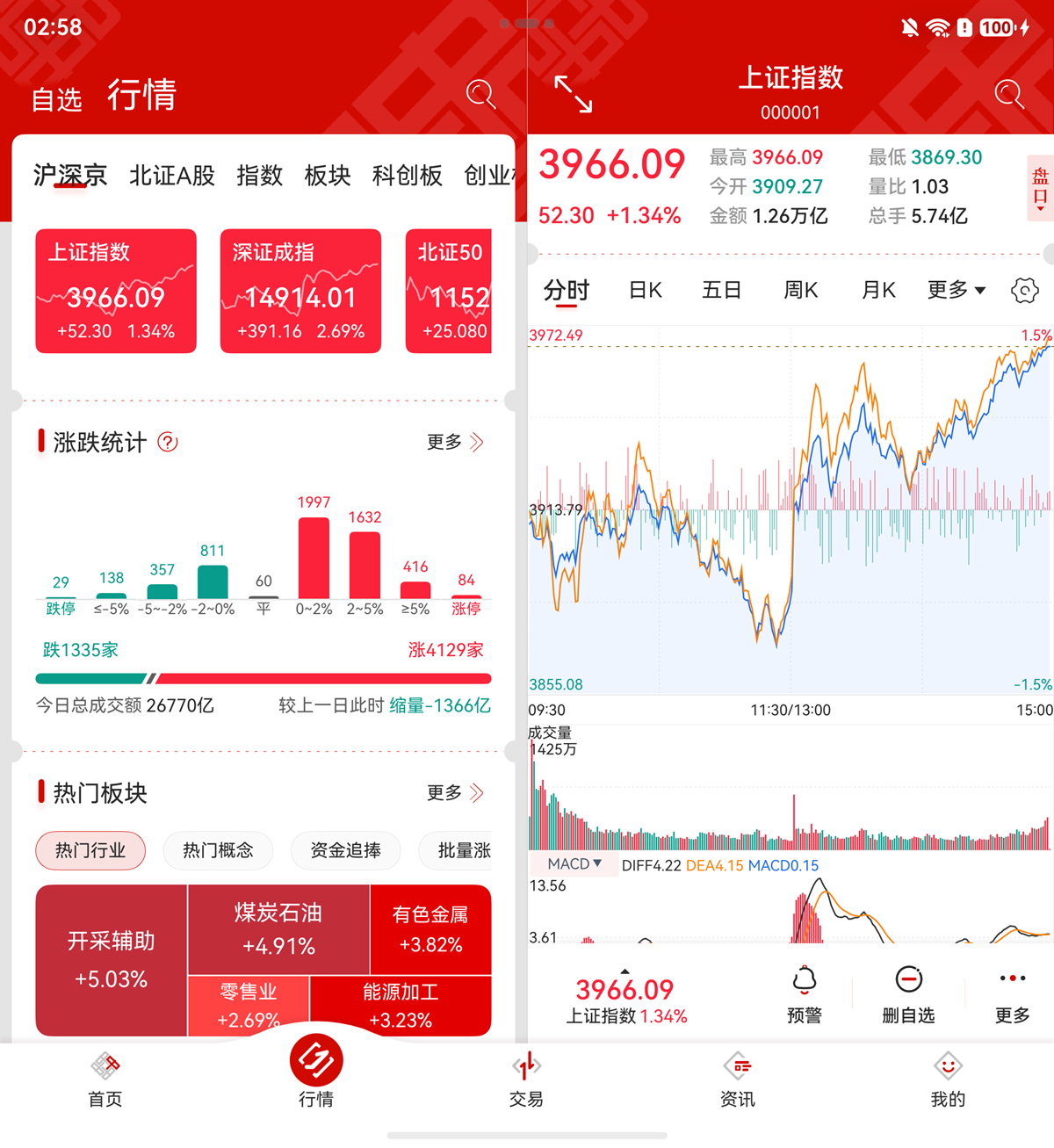
Task: Show help for 涨跌统计
Action: [x=168, y=442]
